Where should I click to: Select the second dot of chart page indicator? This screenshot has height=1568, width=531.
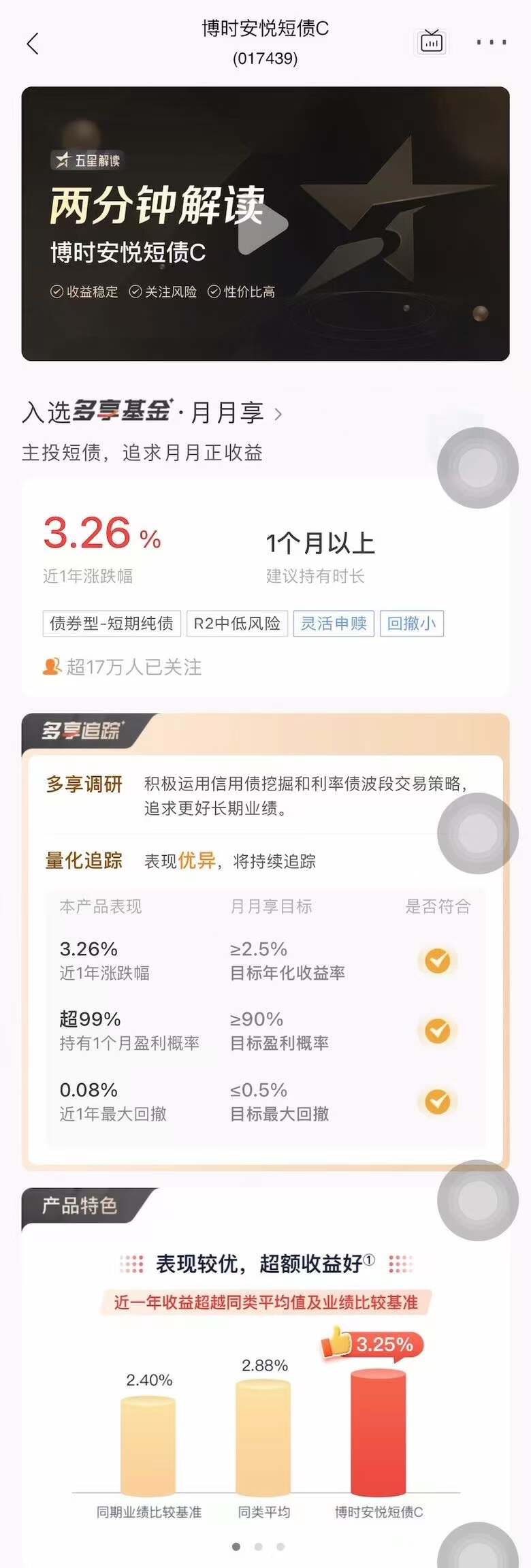coord(258,1546)
